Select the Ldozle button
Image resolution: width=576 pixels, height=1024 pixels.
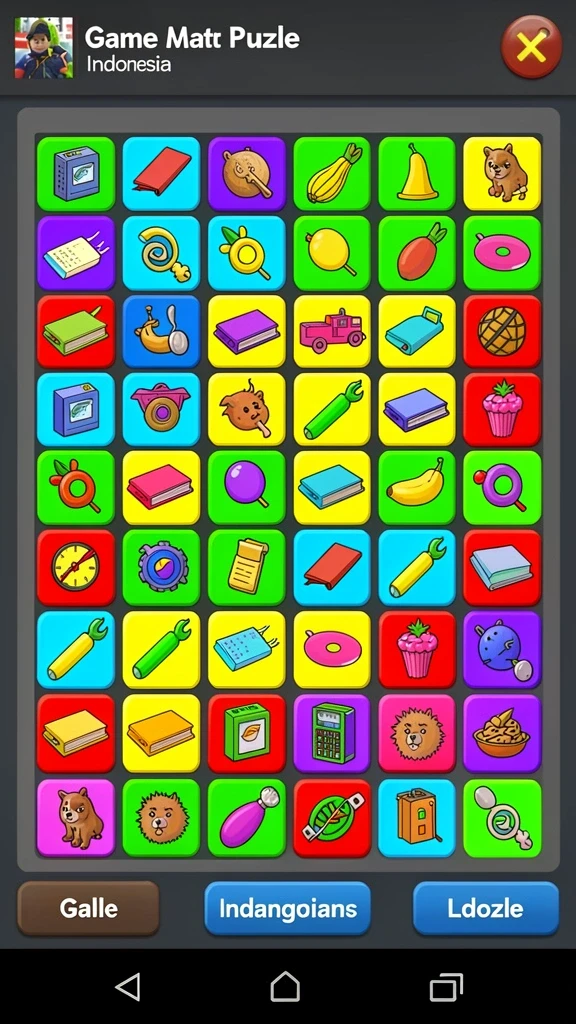(486, 908)
